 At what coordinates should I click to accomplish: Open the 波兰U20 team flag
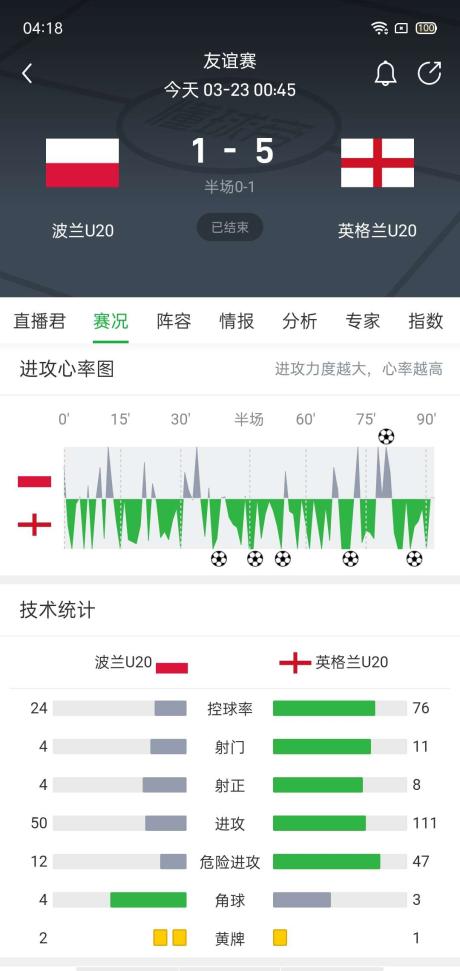82,163
